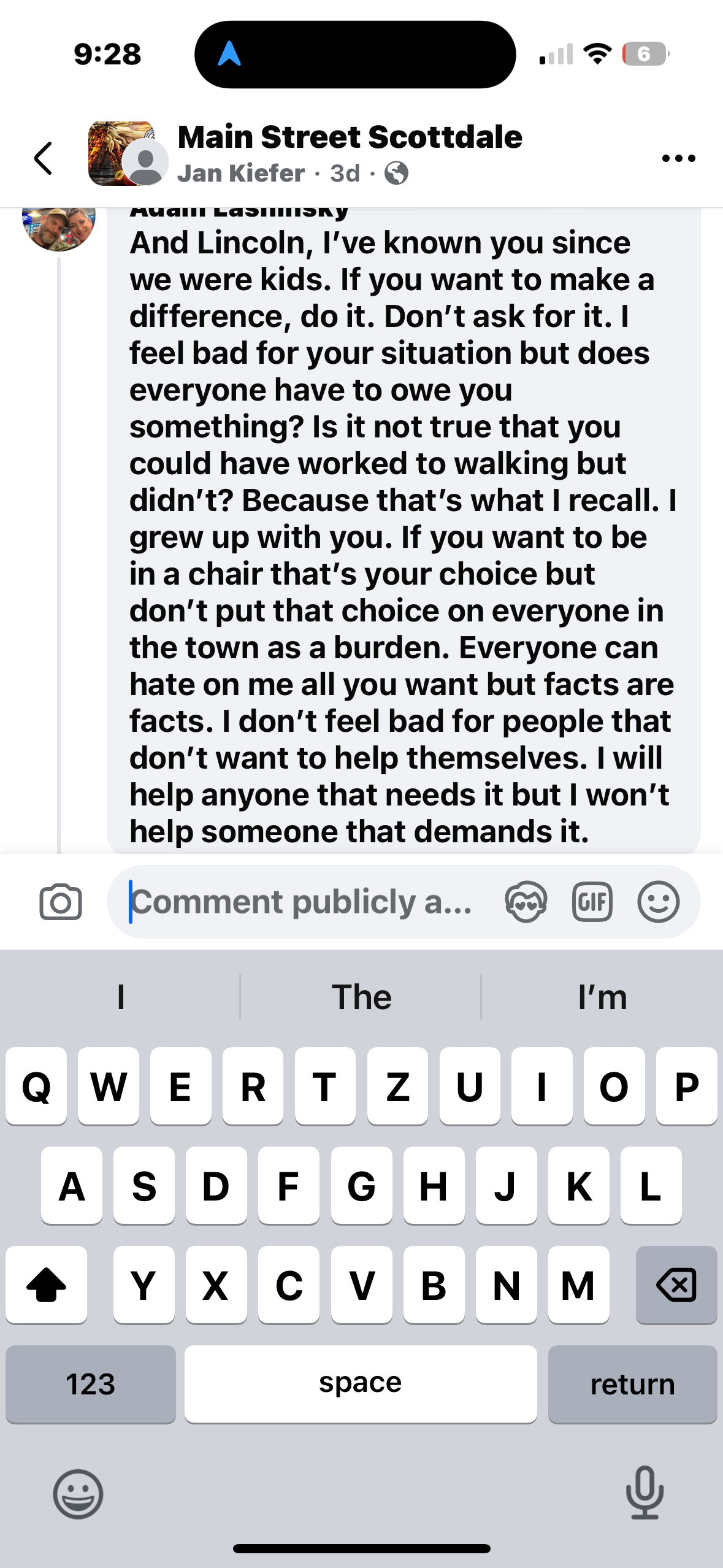Image resolution: width=723 pixels, height=1568 pixels.
Task: Tap the return key on the keyboard
Action: tap(632, 1384)
